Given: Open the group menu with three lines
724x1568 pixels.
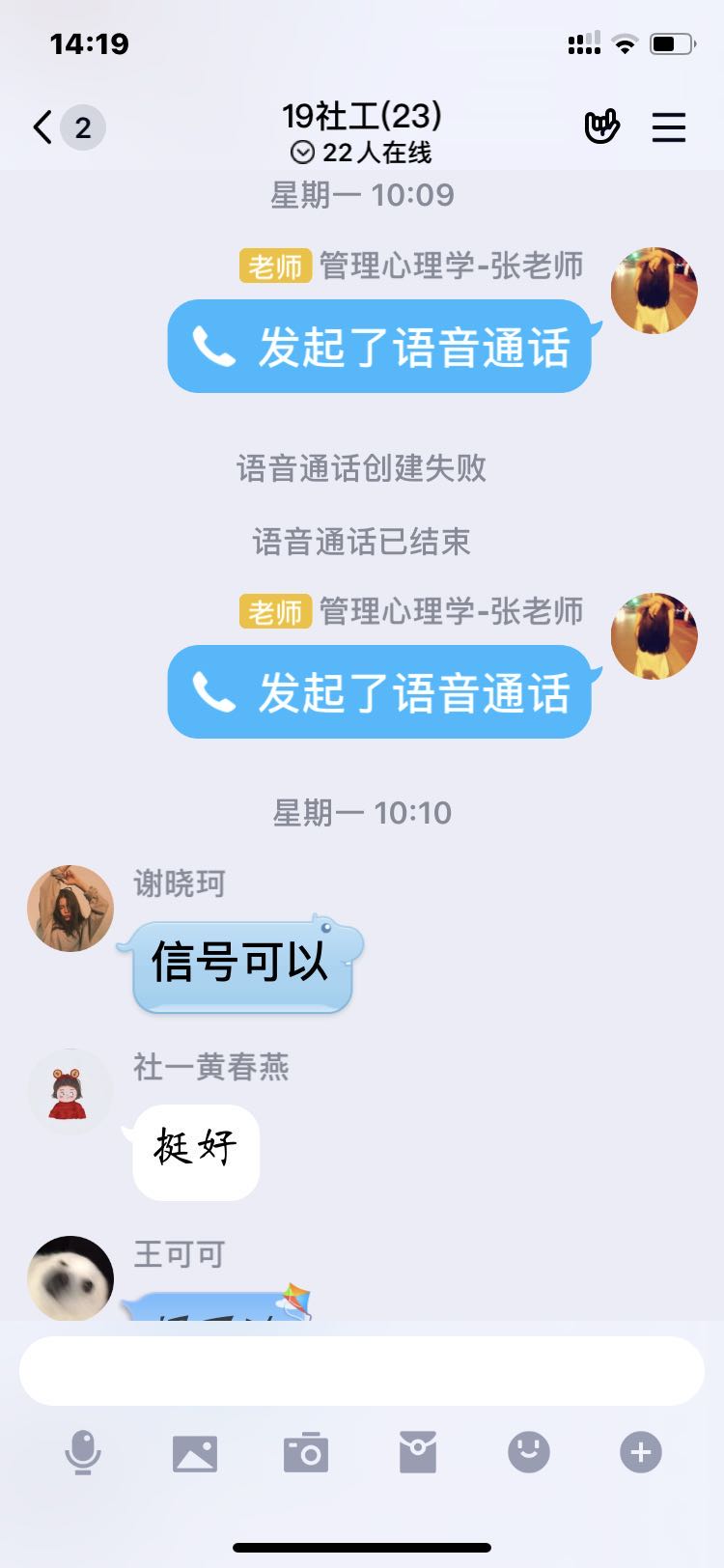Looking at the screenshot, I should click(x=668, y=127).
